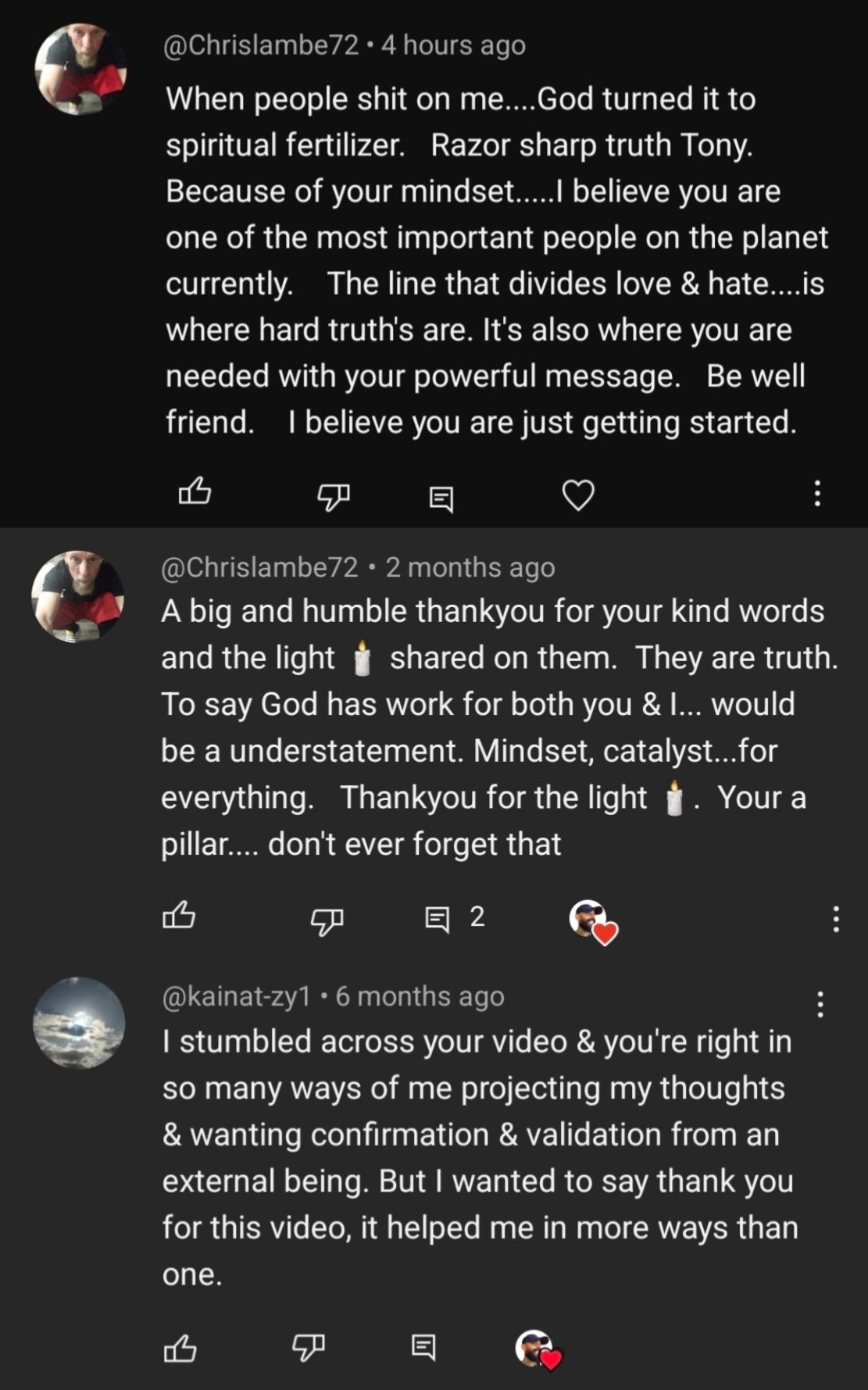Open options for '2 months ago' comment
868x1390 pixels.
835,919
